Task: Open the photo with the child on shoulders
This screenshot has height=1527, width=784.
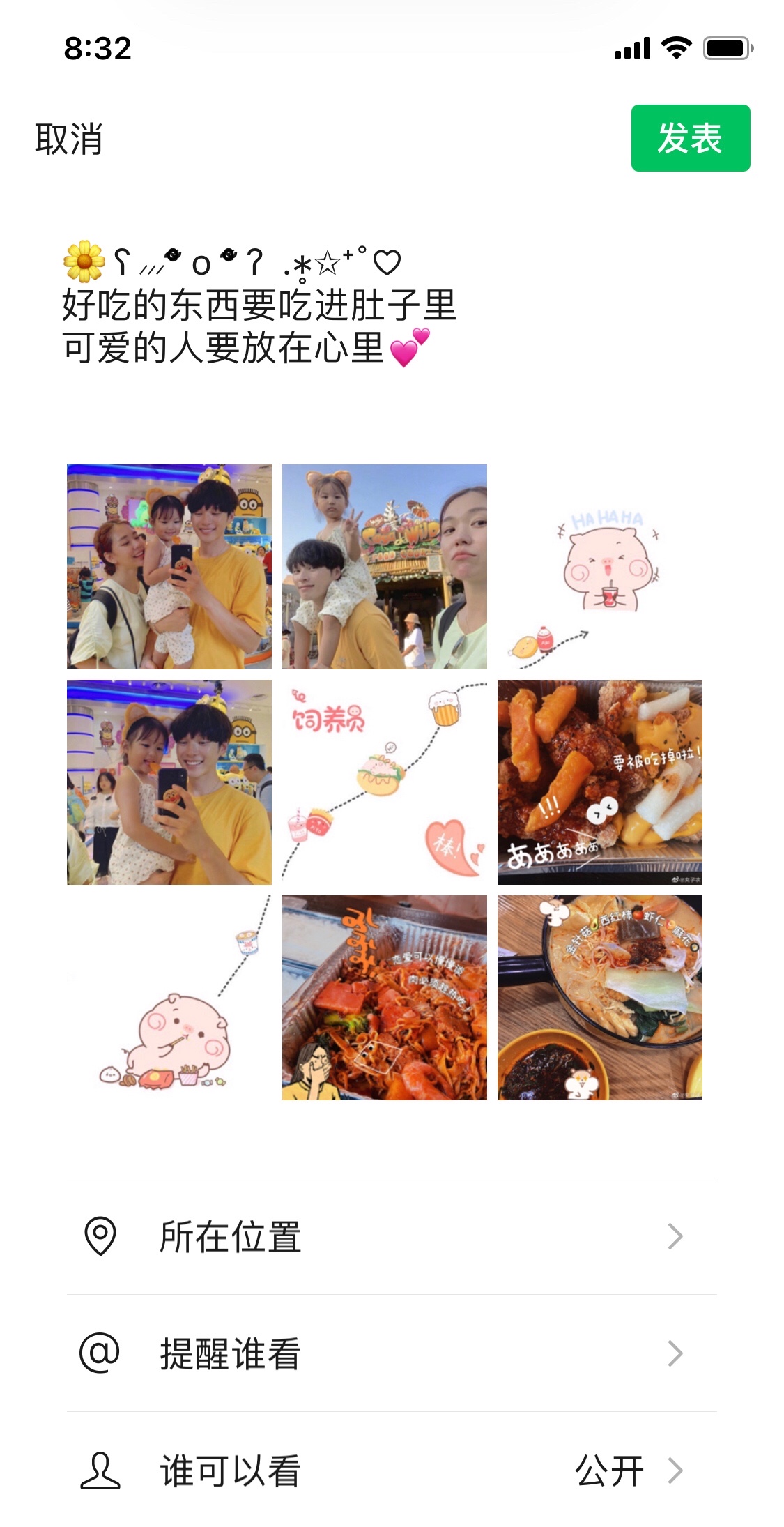Action: [384, 567]
